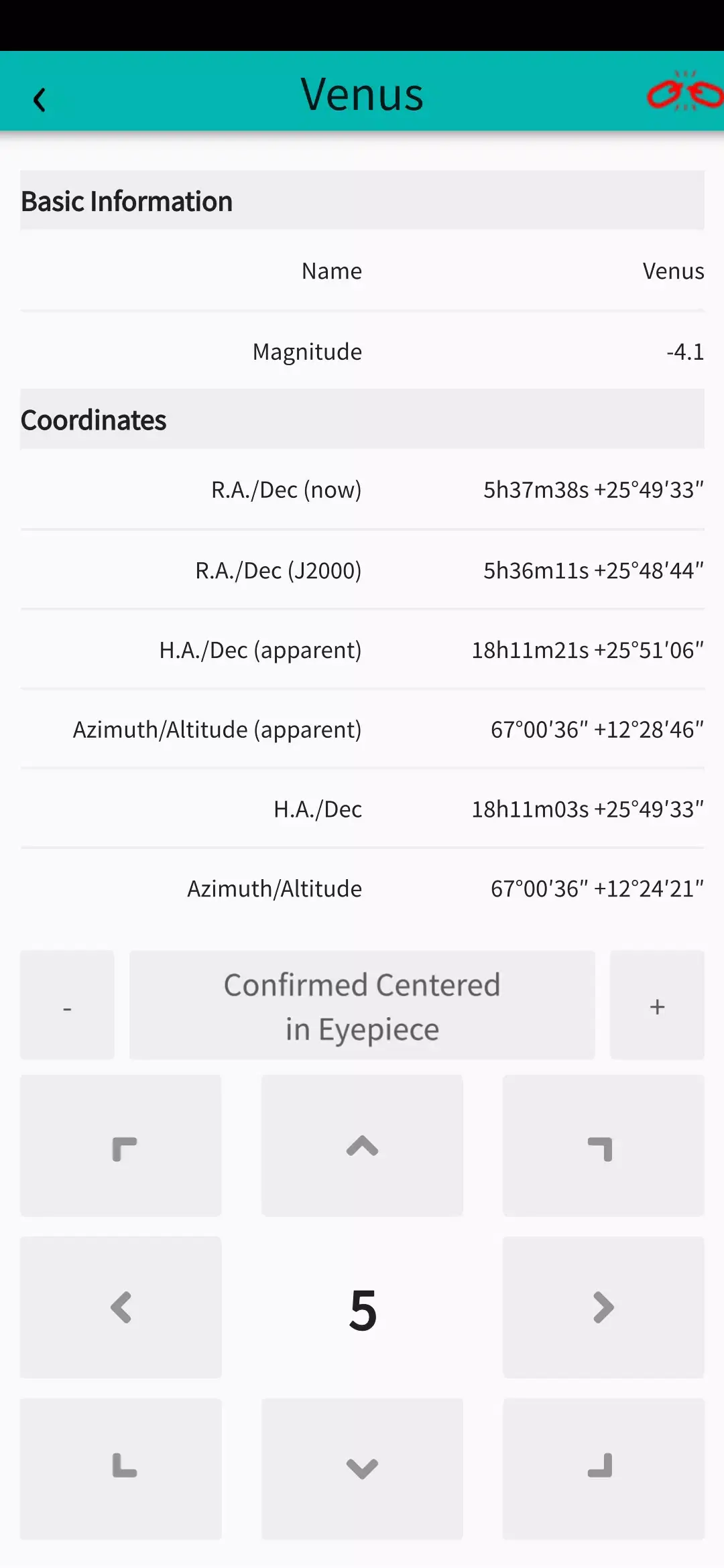
Task: Select the Azimuth/Altitude (apparent) row
Action: click(362, 729)
